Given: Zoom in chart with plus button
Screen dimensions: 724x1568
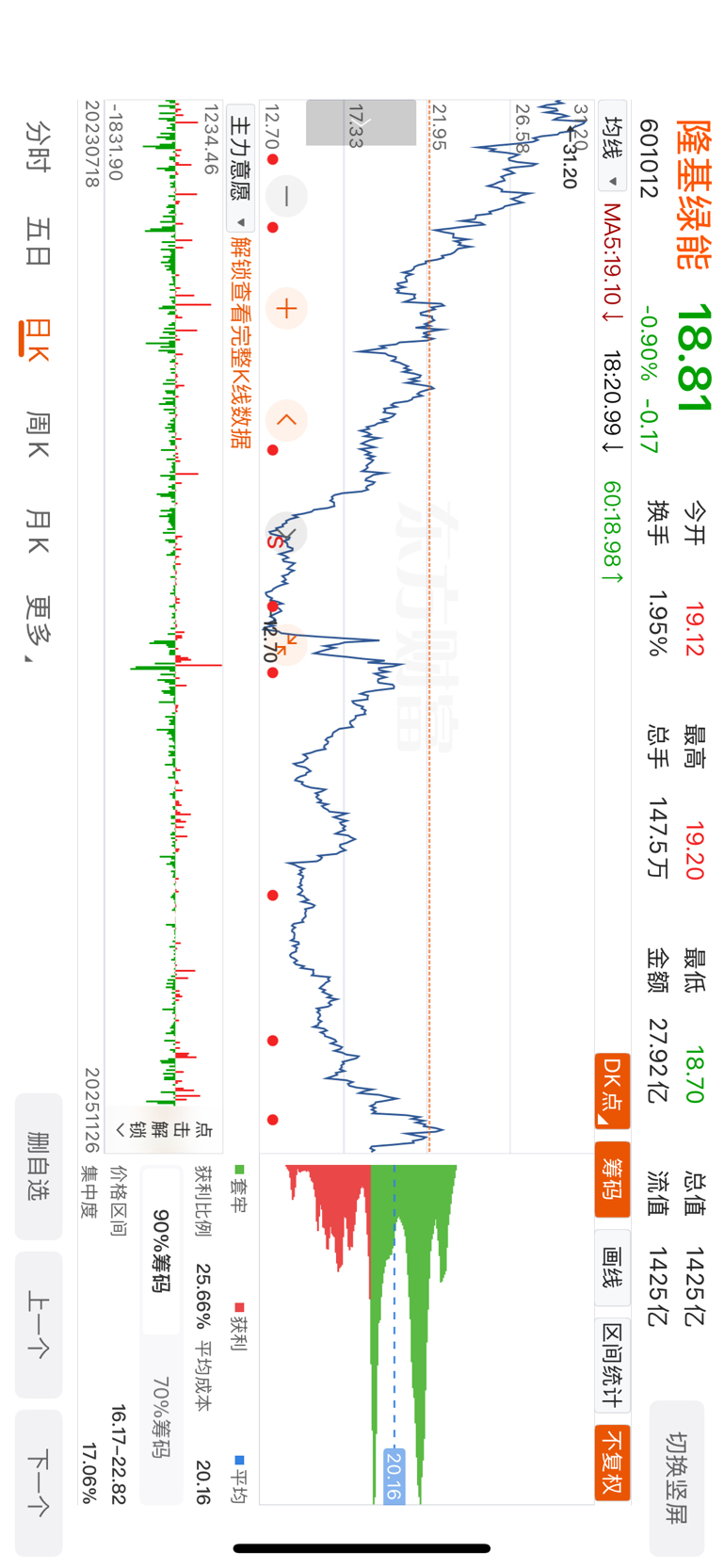Looking at the screenshot, I should [286, 308].
